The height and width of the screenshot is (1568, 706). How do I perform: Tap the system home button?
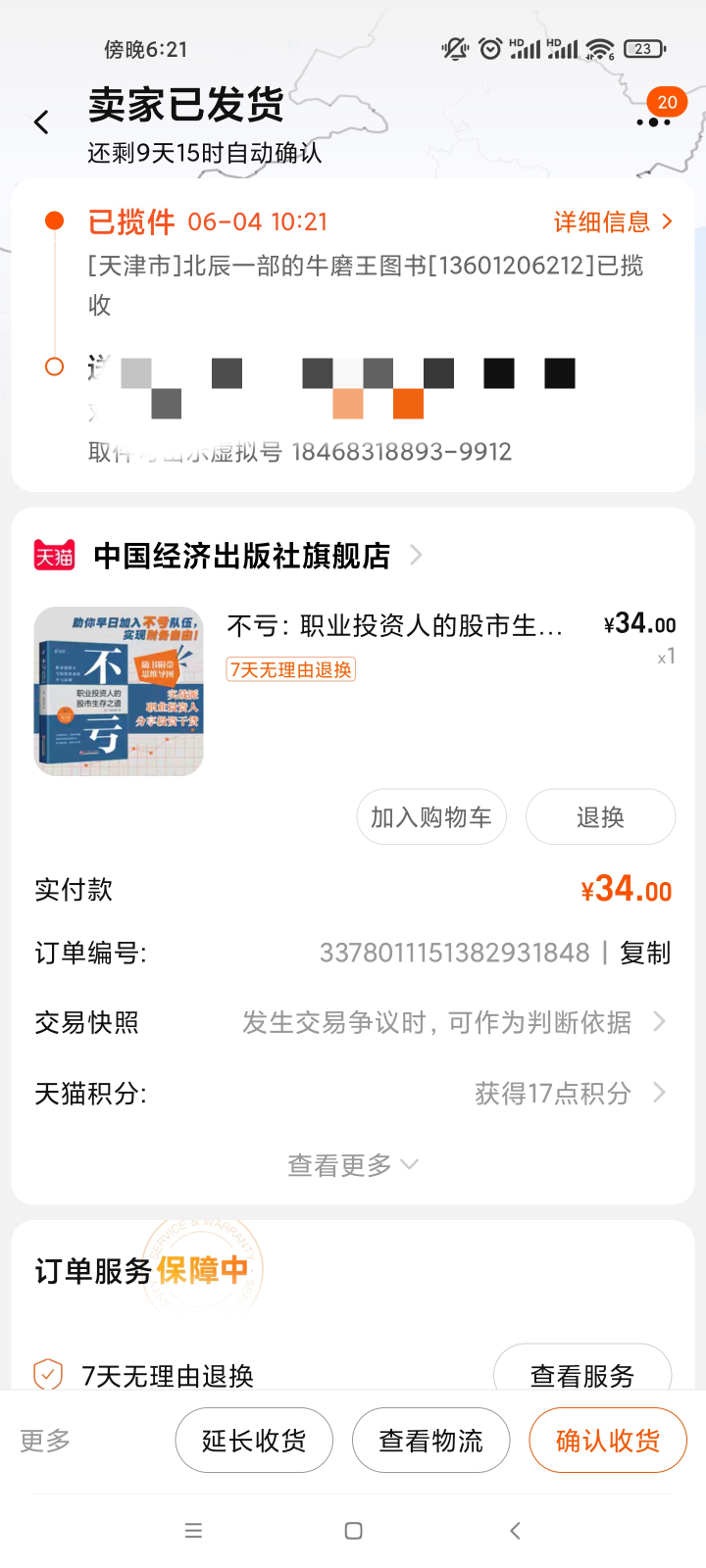point(354,1531)
